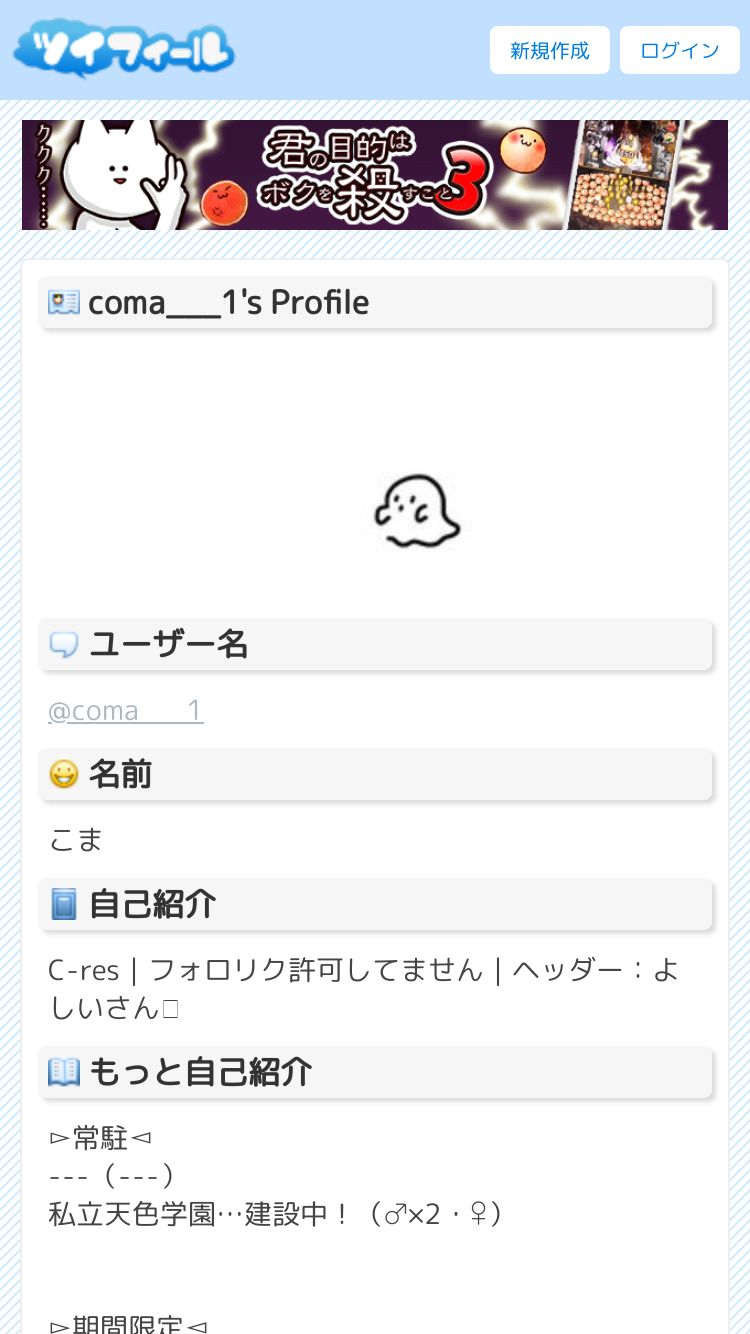Open the game advertisement banner

(375, 175)
